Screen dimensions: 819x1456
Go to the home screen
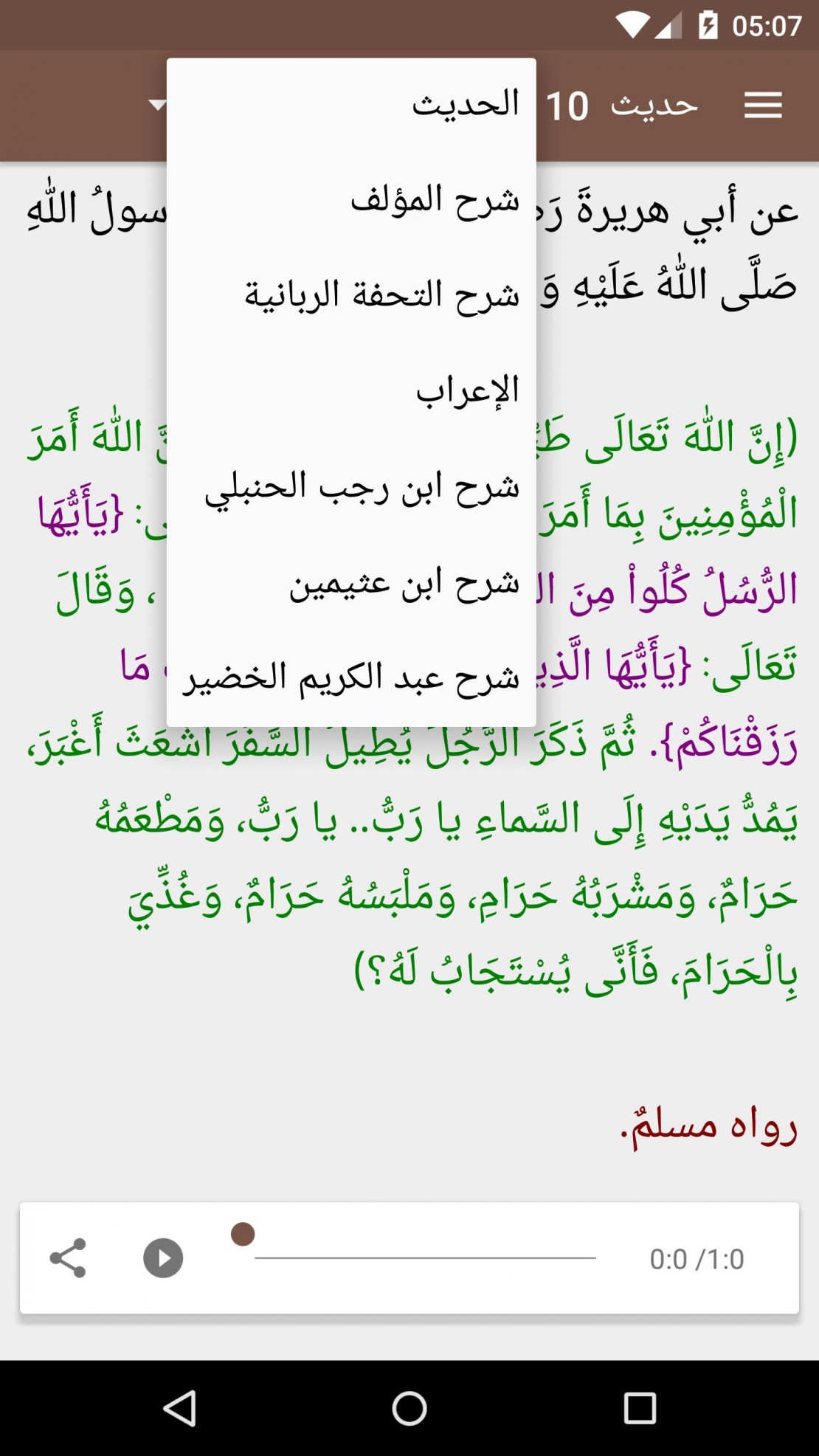(409, 1408)
